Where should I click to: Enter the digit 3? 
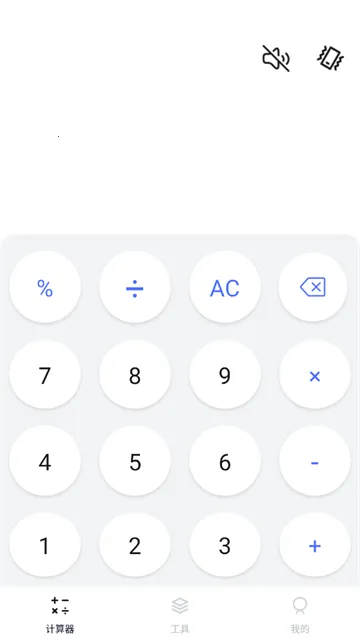coord(225,545)
